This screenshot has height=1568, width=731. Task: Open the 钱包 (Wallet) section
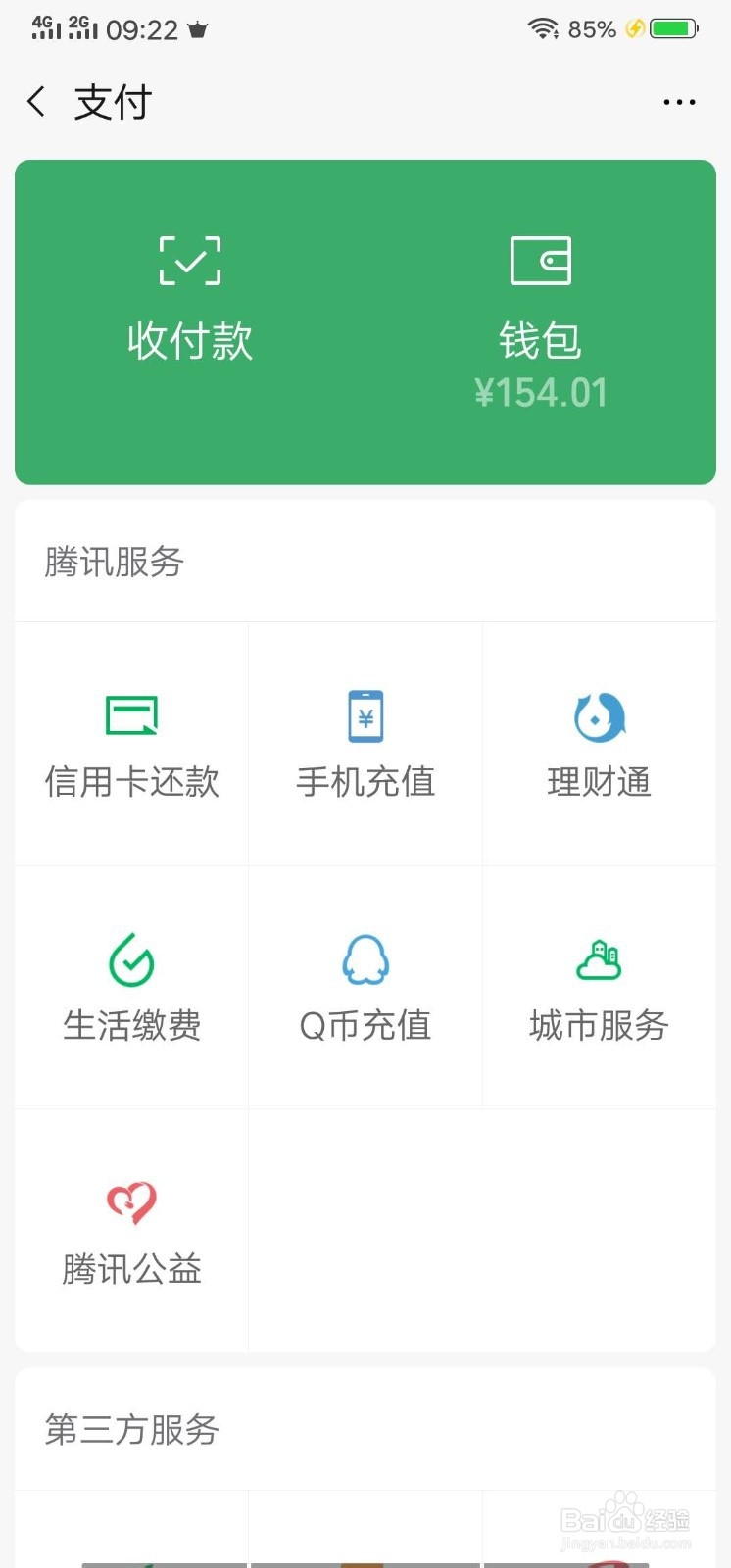tap(541, 294)
